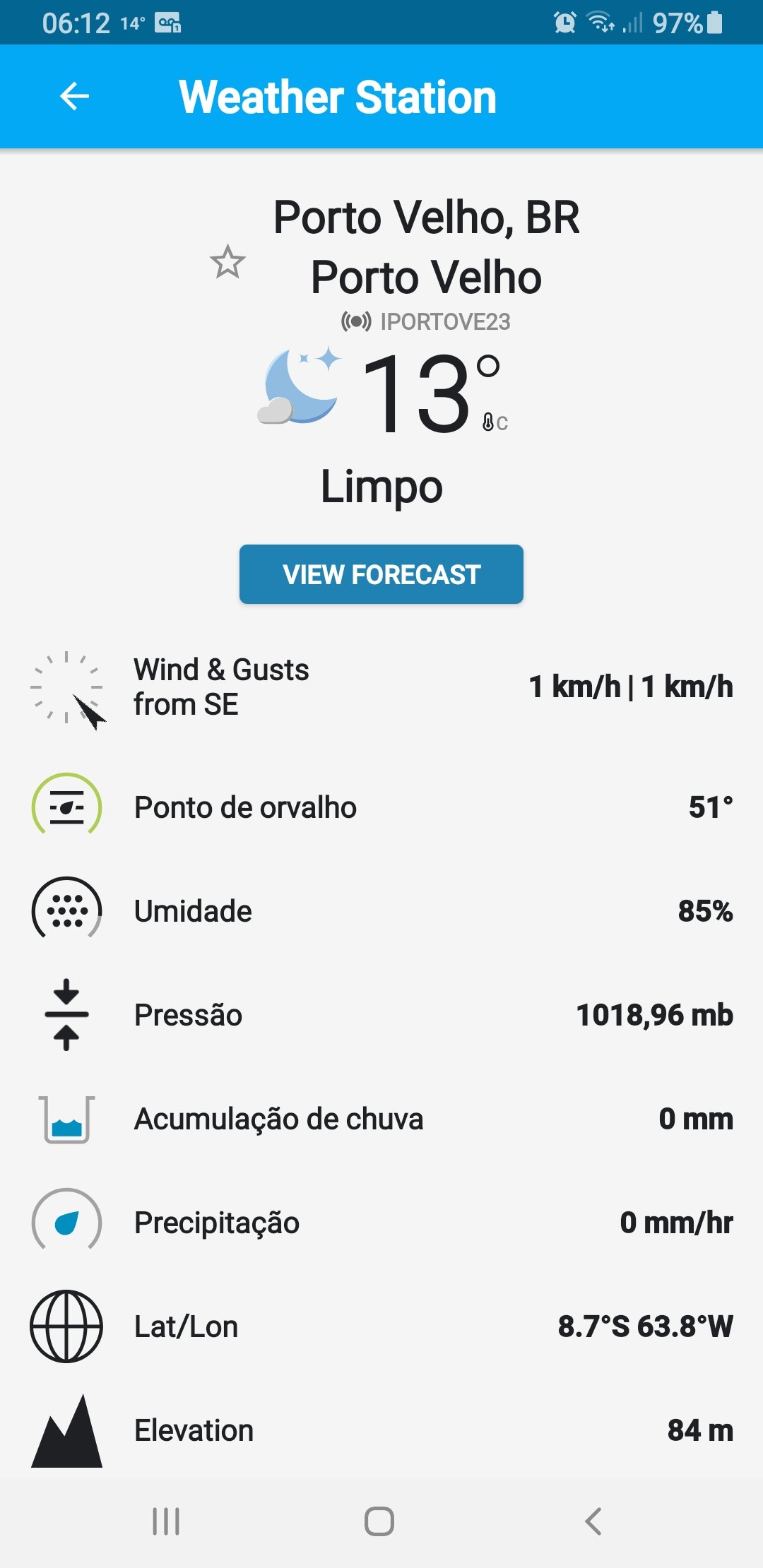The image size is (763, 1568).
Task: Open the View Forecast button
Action: [381, 574]
